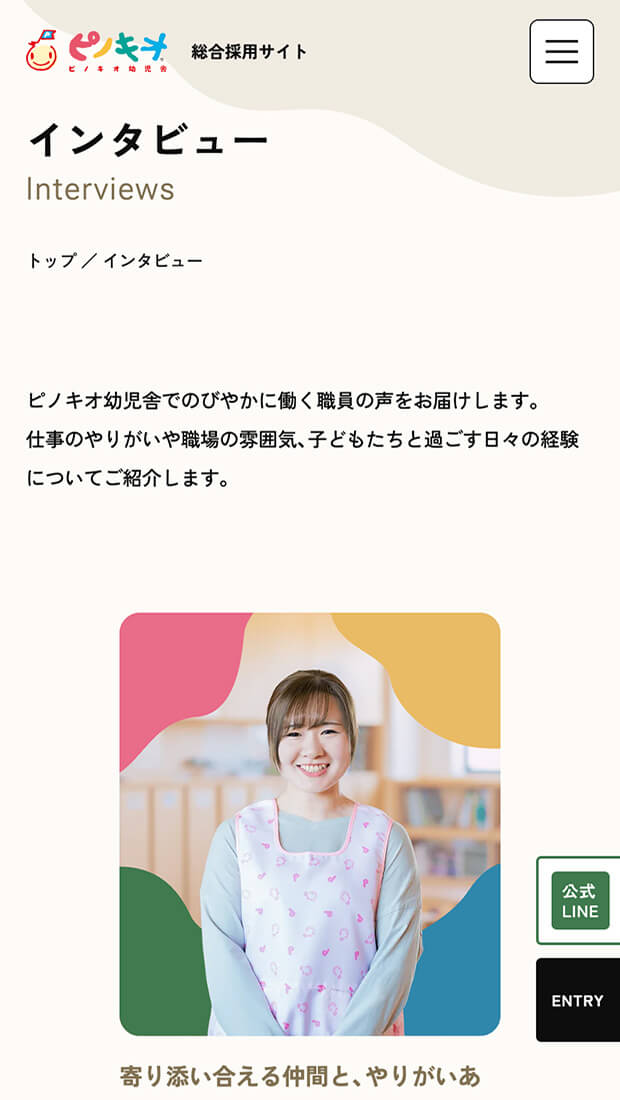Open the 公式LINE button

click(x=579, y=900)
